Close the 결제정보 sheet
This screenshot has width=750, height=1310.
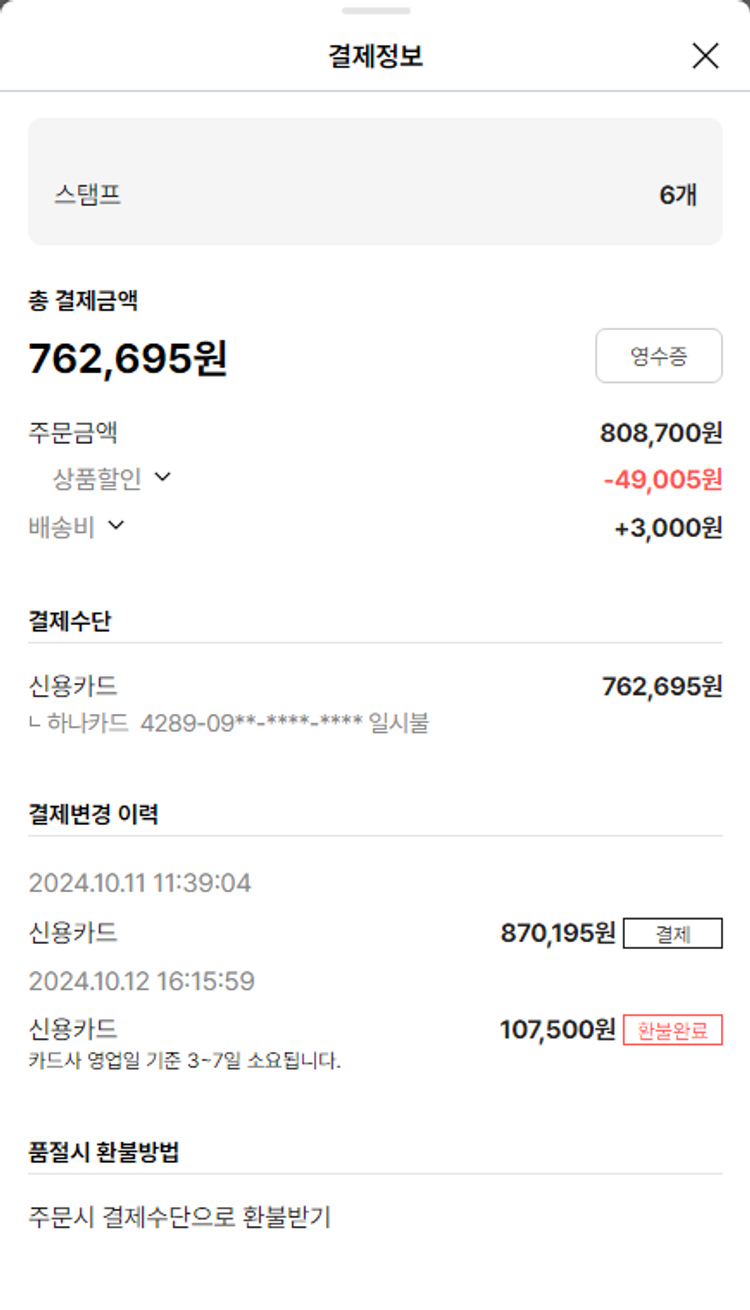(x=705, y=56)
